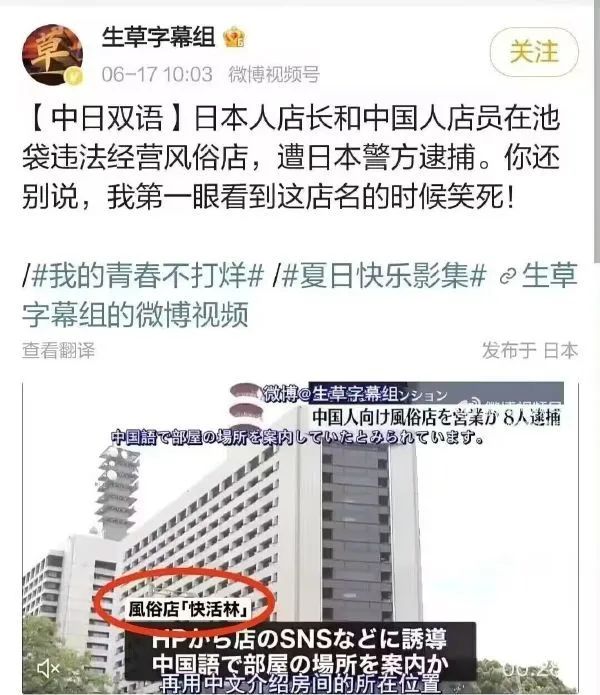The image size is (600, 695).
Task: Tap 查看翻译 to translate the post
Action: pyautogui.click(x=58, y=350)
